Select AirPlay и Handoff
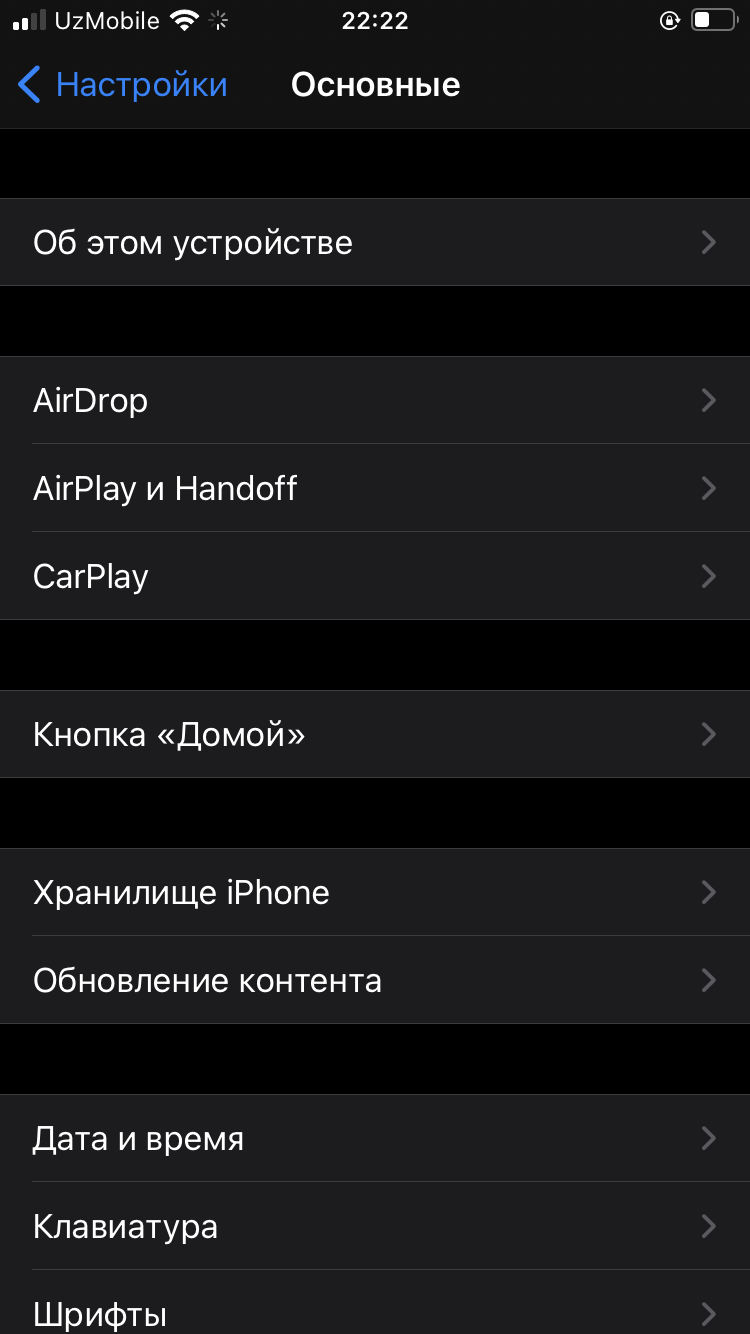This screenshot has height=1334, width=750. (375, 489)
